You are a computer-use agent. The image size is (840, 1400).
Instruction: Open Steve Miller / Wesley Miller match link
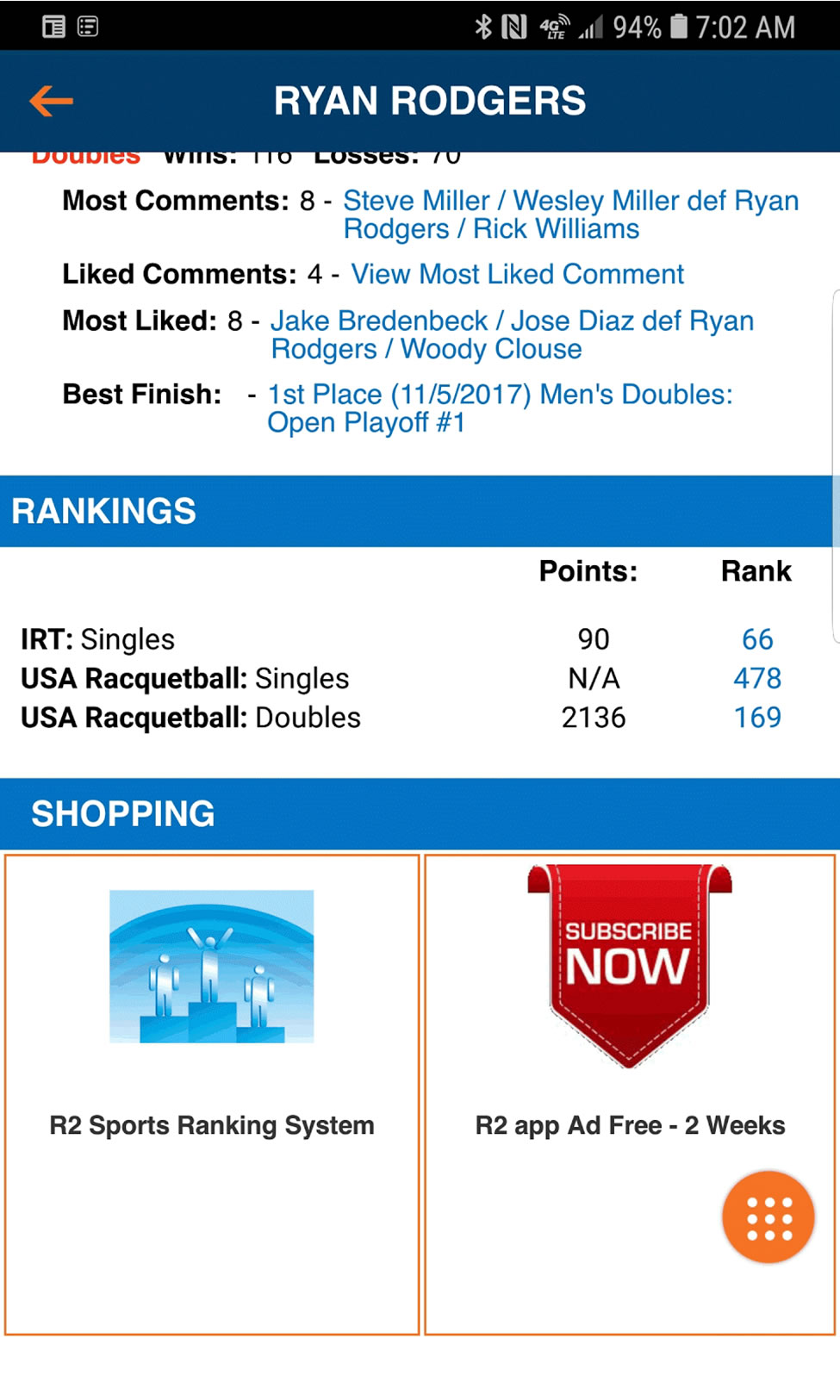pyautogui.click(x=570, y=215)
